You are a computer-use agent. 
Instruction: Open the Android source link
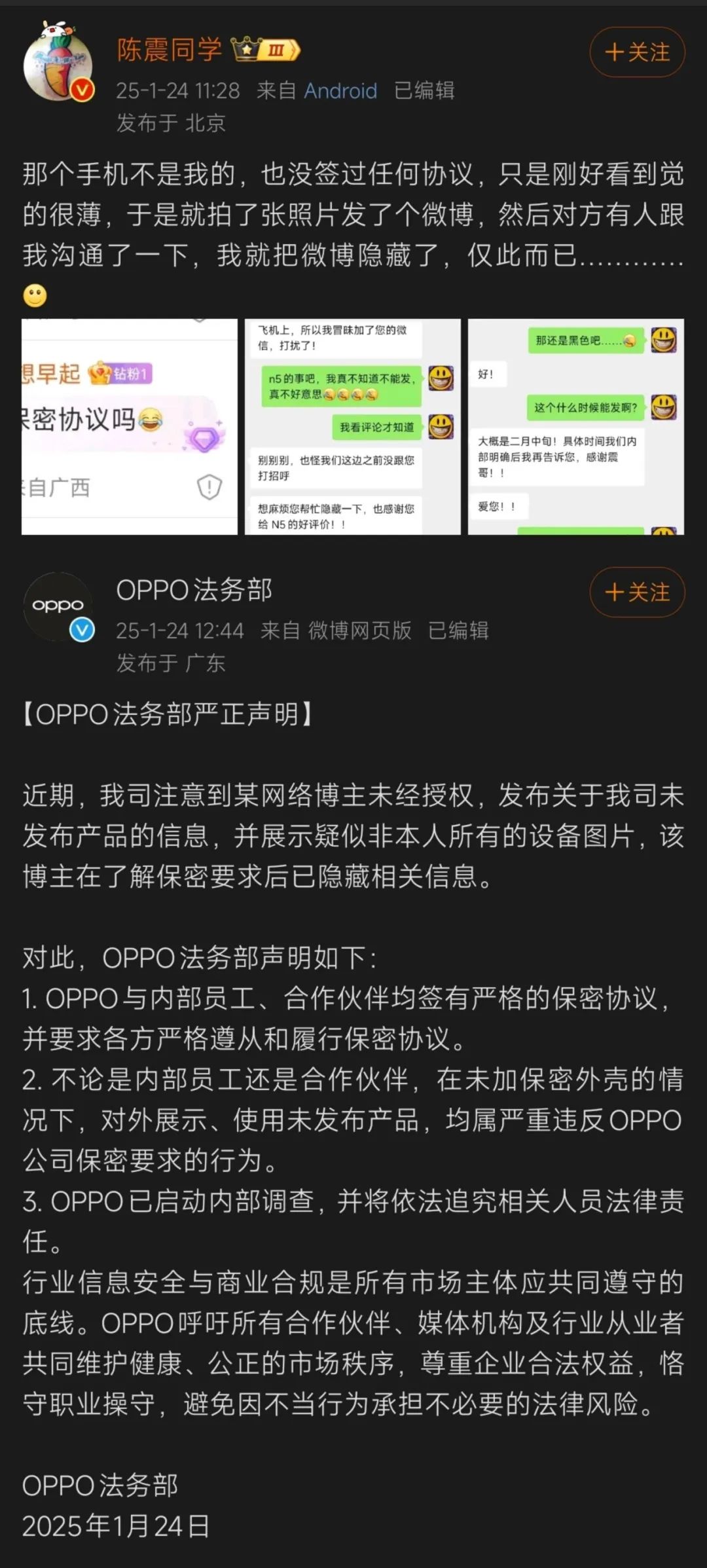pyautogui.click(x=340, y=90)
